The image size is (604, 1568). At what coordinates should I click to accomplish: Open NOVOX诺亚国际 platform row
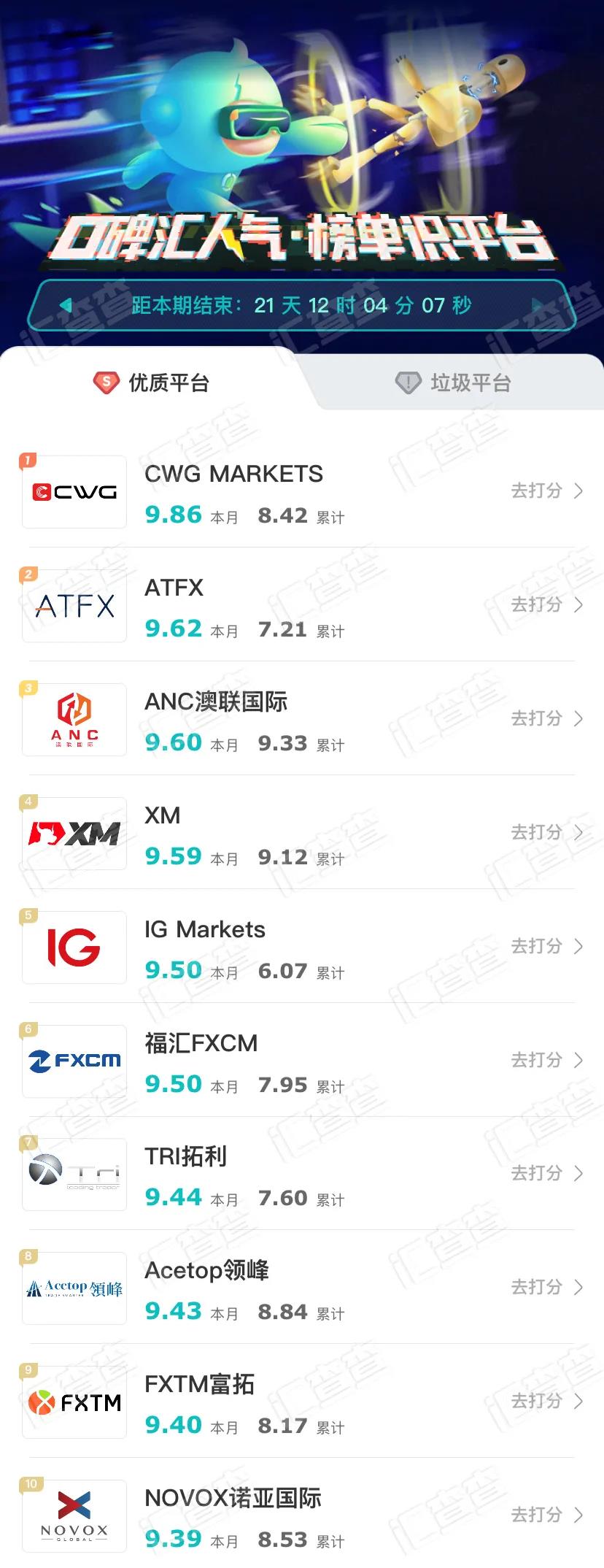302,1515
